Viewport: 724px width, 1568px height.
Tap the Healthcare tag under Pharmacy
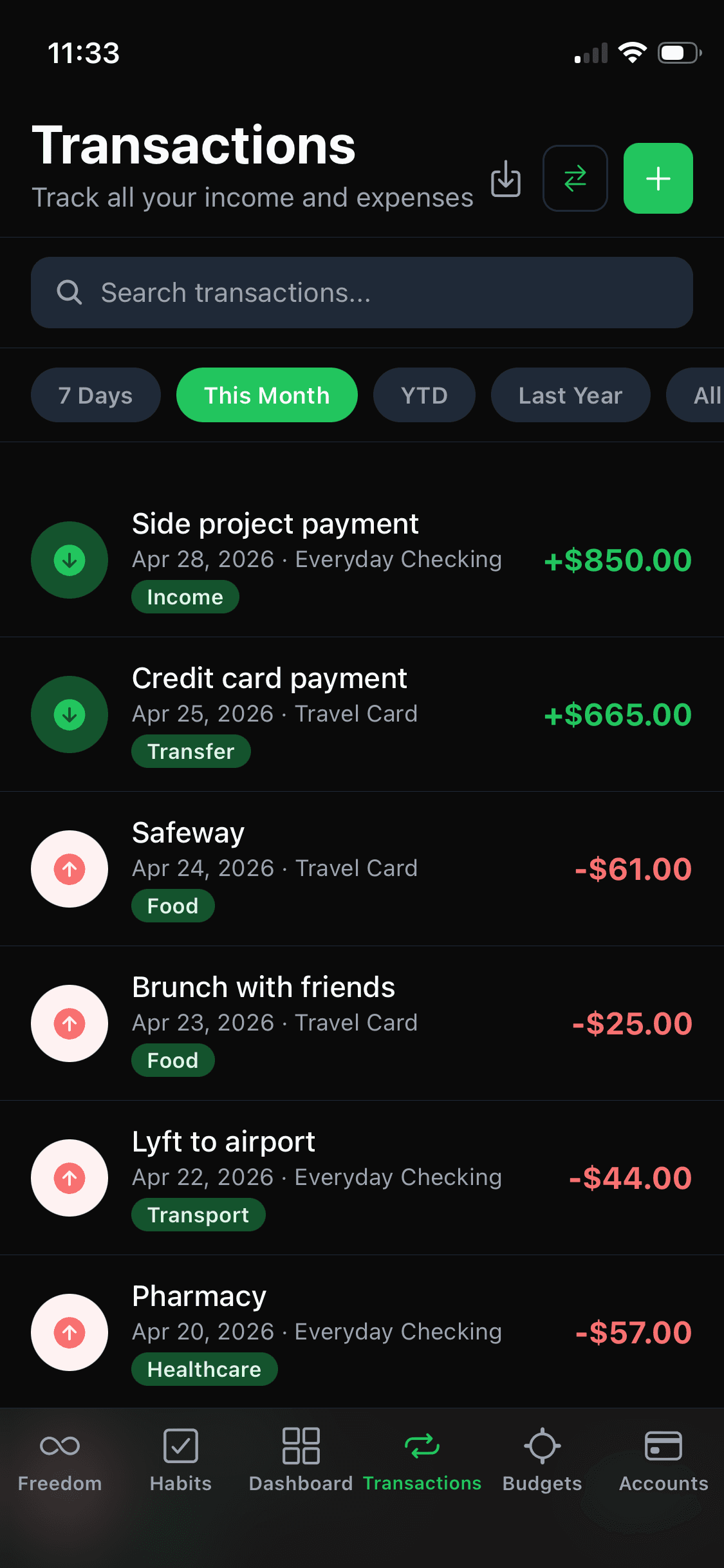click(204, 1369)
